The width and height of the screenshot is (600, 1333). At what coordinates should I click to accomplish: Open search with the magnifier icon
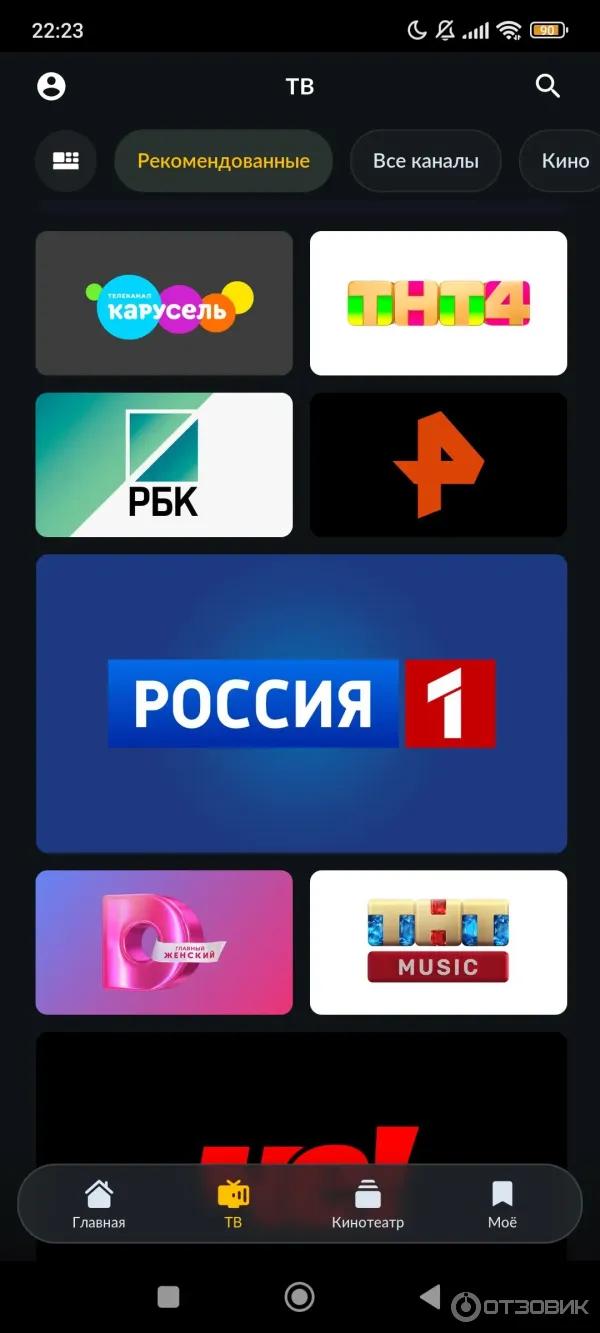coord(547,86)
